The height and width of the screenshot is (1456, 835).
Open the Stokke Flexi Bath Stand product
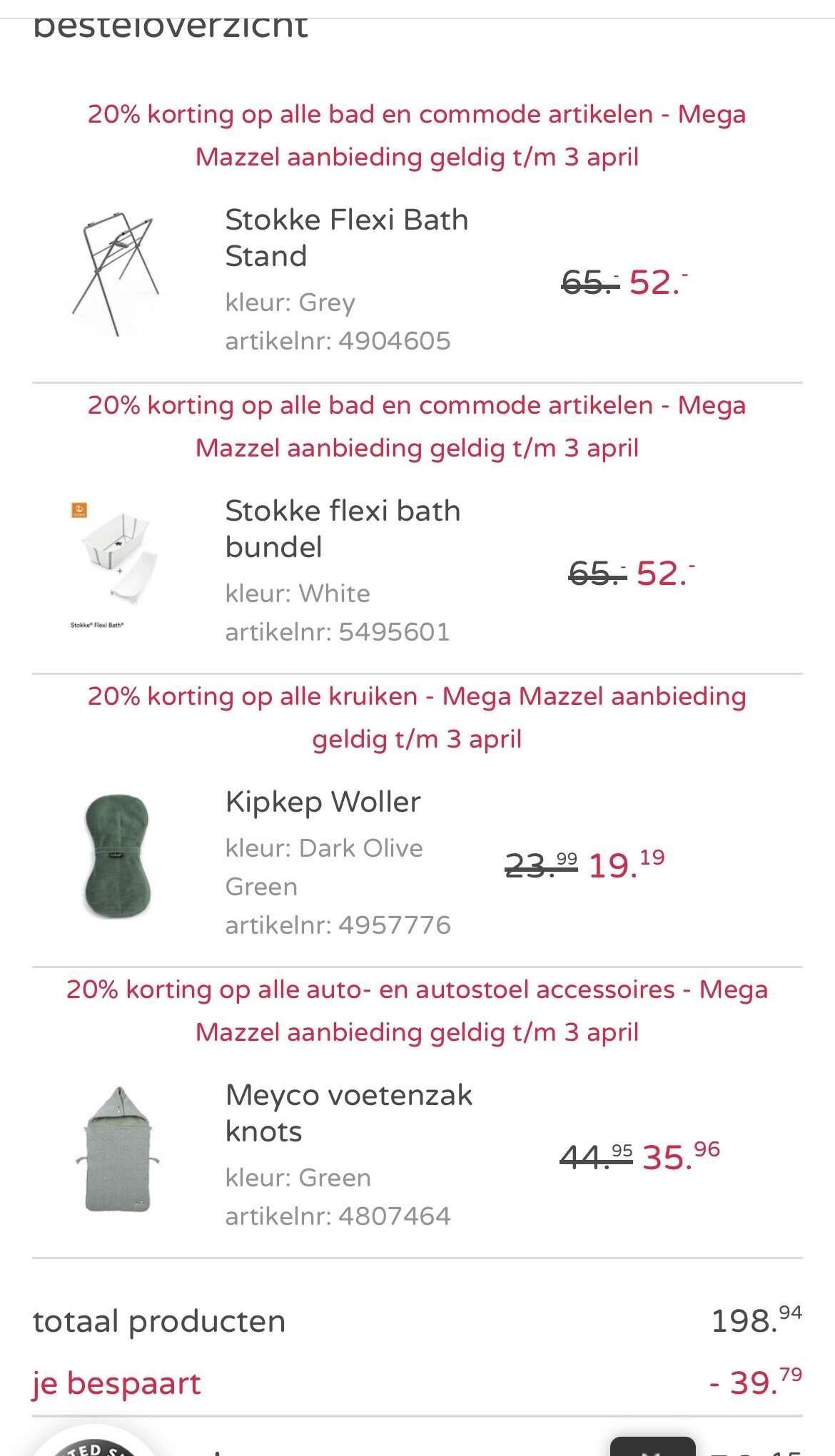pos(346,238)
